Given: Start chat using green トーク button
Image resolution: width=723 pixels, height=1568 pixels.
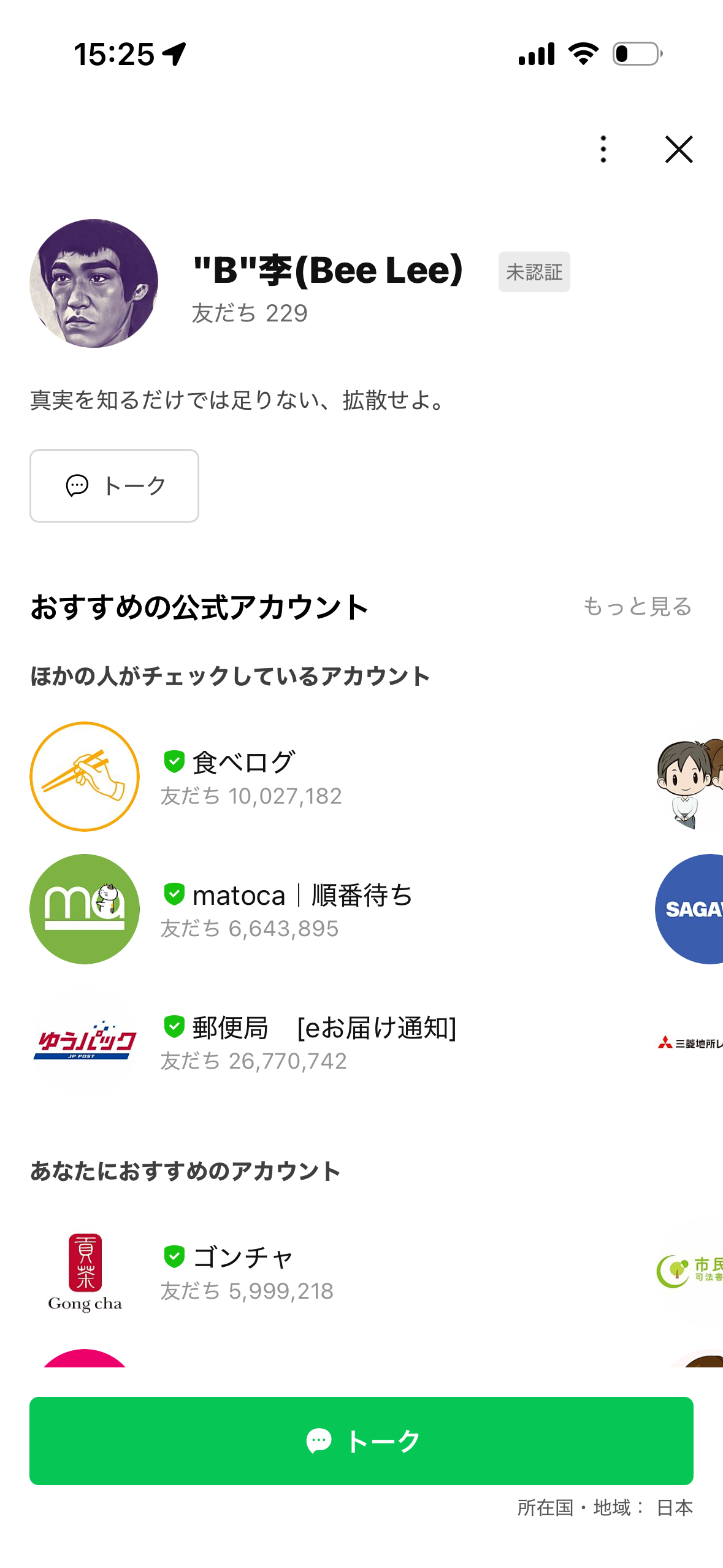Looking at the screenshot, I should click(361, 1440).
